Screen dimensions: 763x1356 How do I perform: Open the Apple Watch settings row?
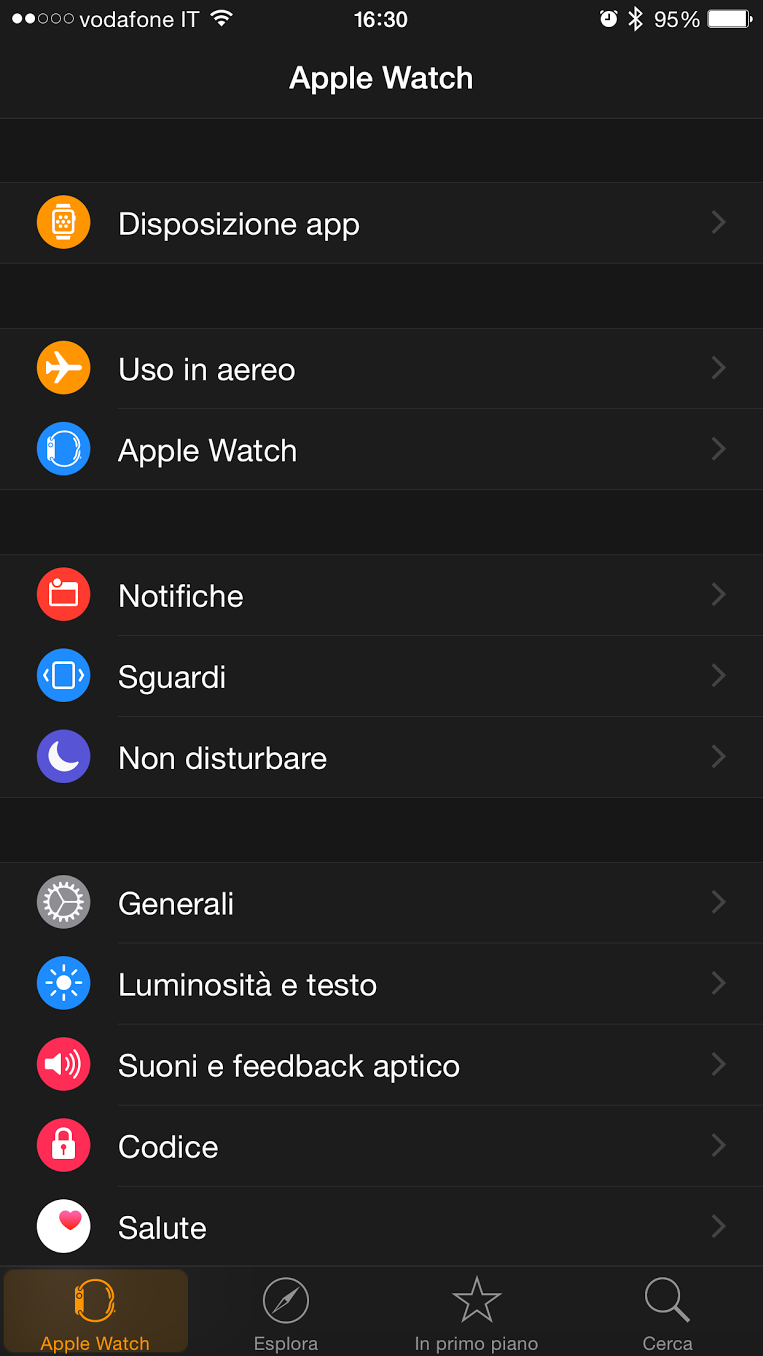coord(380,450)
